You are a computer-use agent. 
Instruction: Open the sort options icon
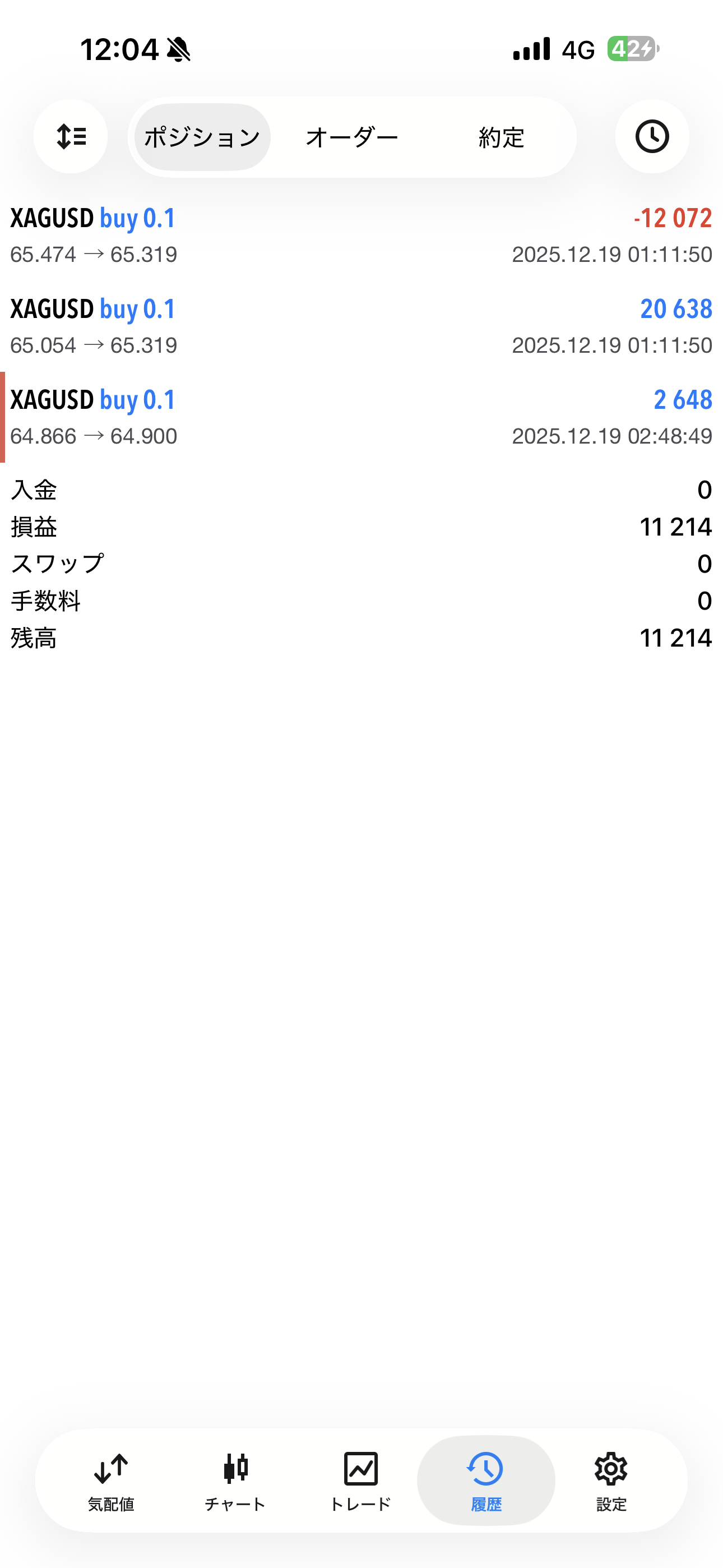coord(71,136)
